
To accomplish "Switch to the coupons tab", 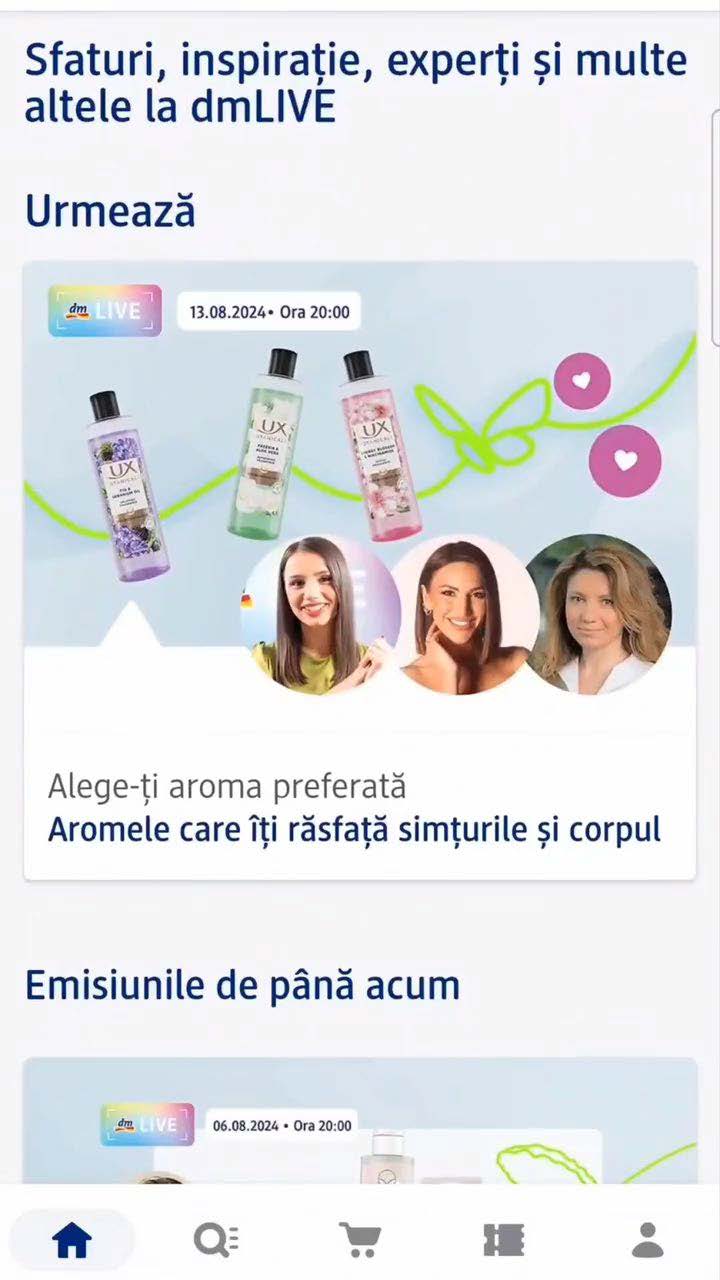I will [504, 1240].
